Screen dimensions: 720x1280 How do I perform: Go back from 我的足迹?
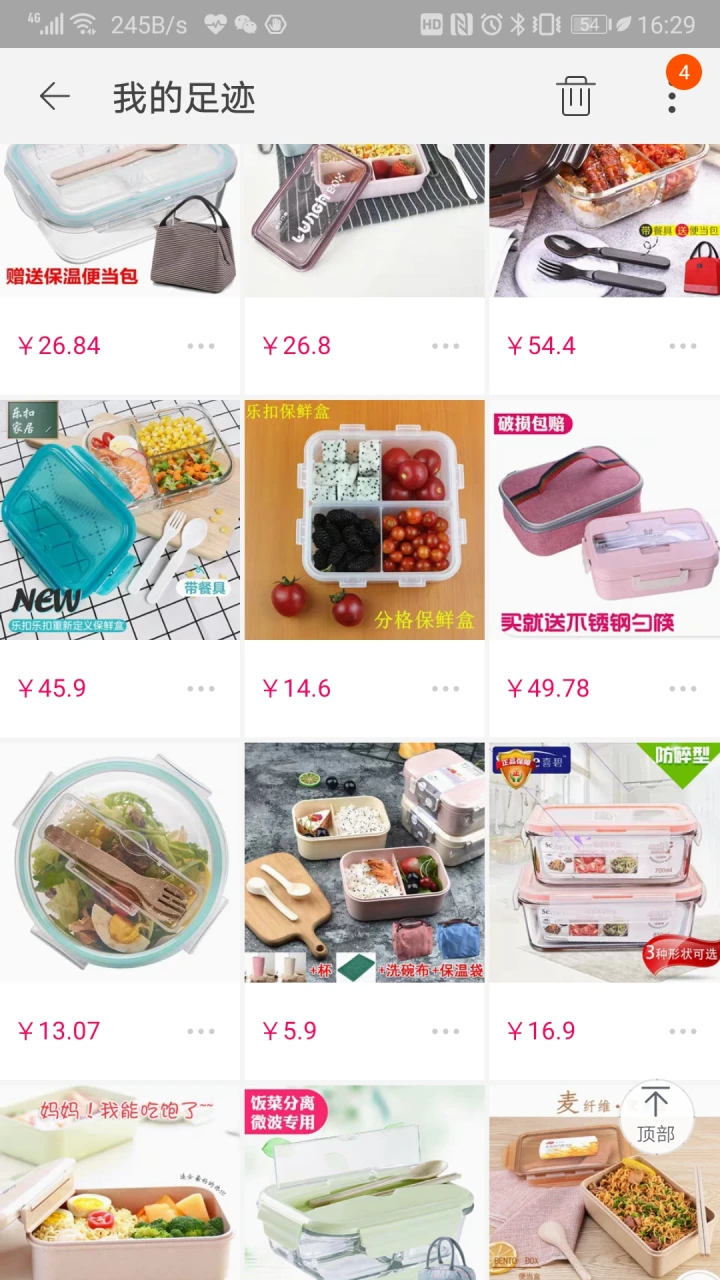click(x=54, y=96)
